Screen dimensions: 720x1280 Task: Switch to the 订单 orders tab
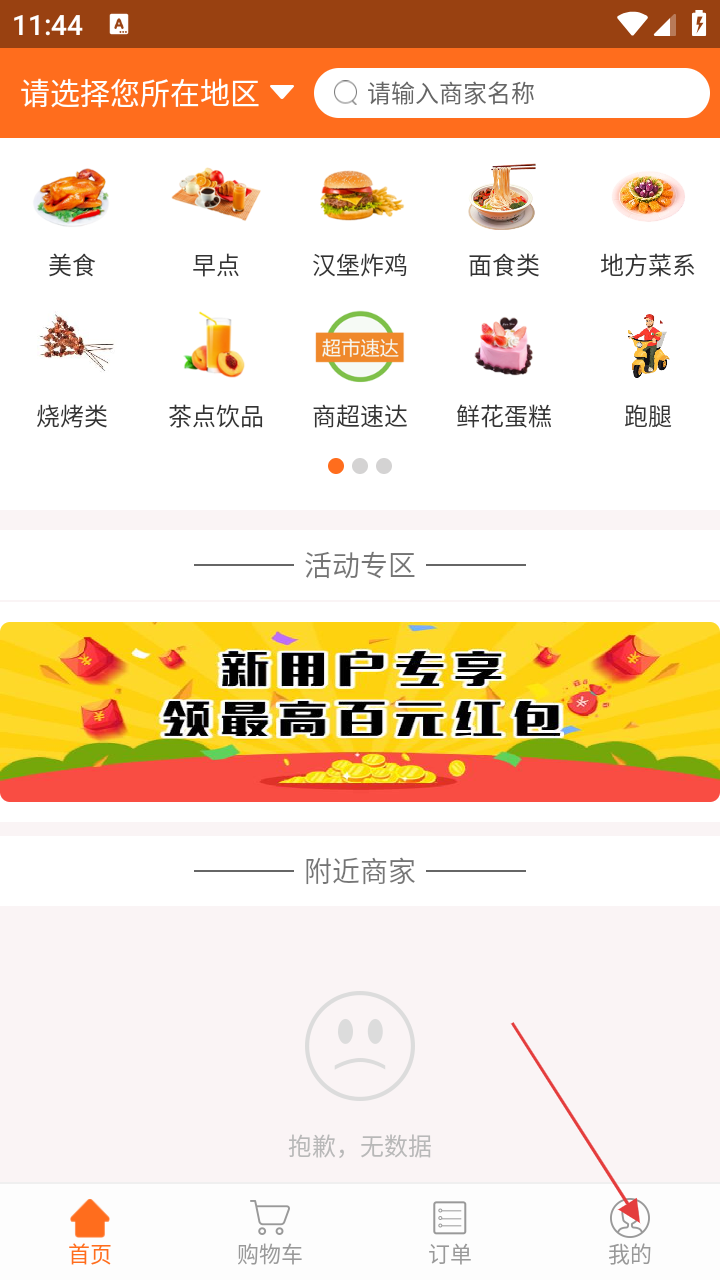pyautogui.click(x=450, y=1232)
